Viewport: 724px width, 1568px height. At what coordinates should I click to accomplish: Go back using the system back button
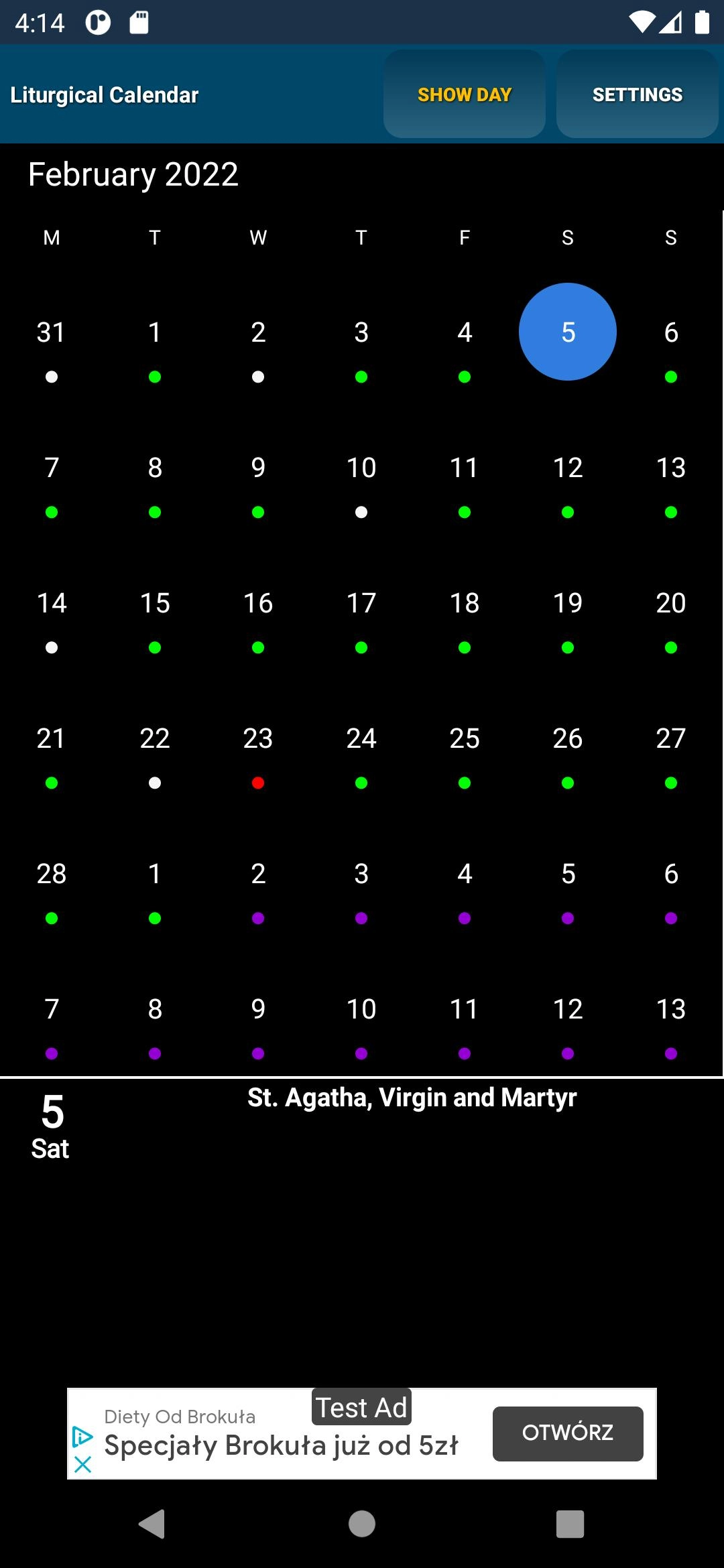tap(152, 1524)
